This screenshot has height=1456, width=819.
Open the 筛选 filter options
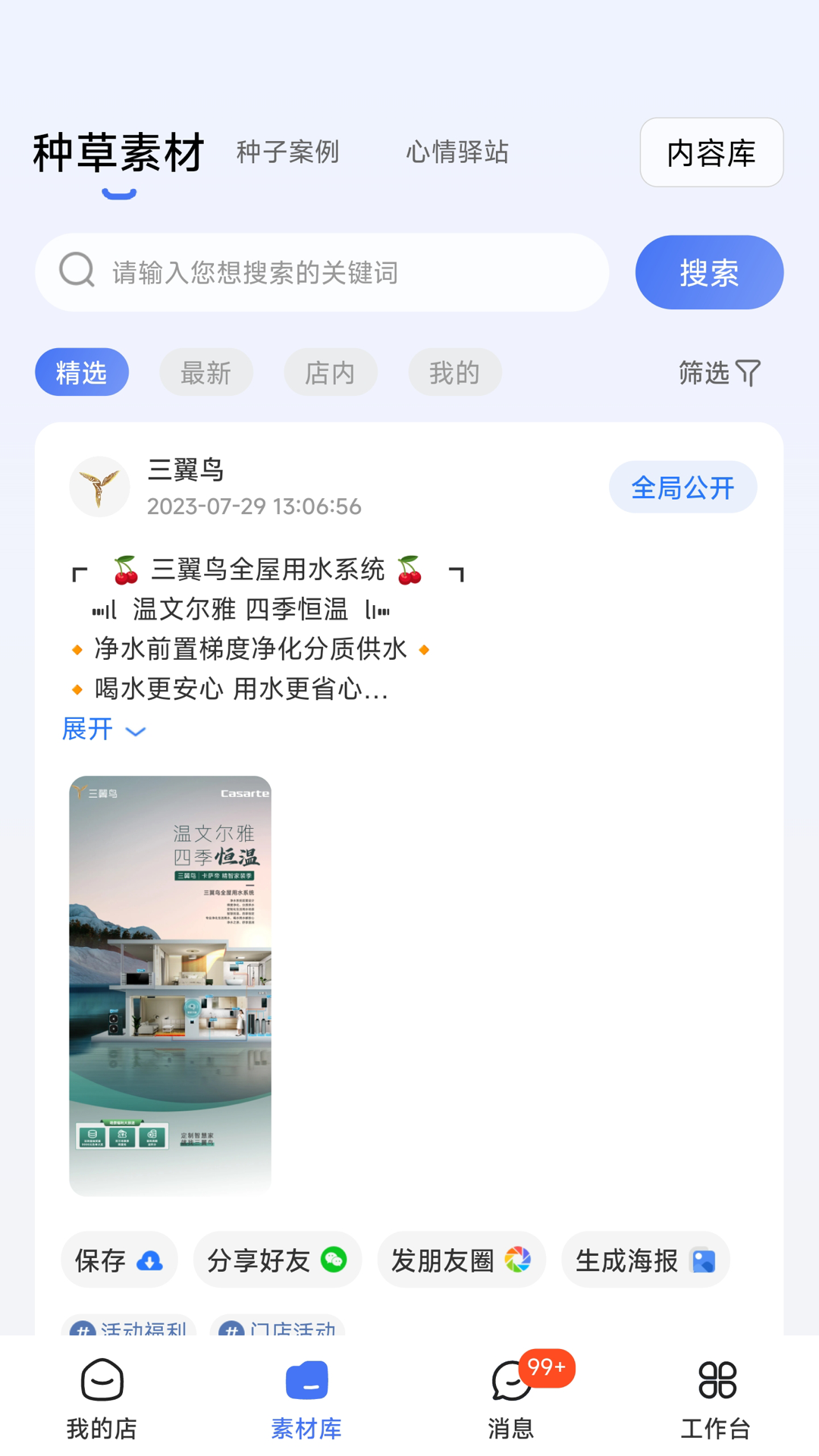[718, 372]
